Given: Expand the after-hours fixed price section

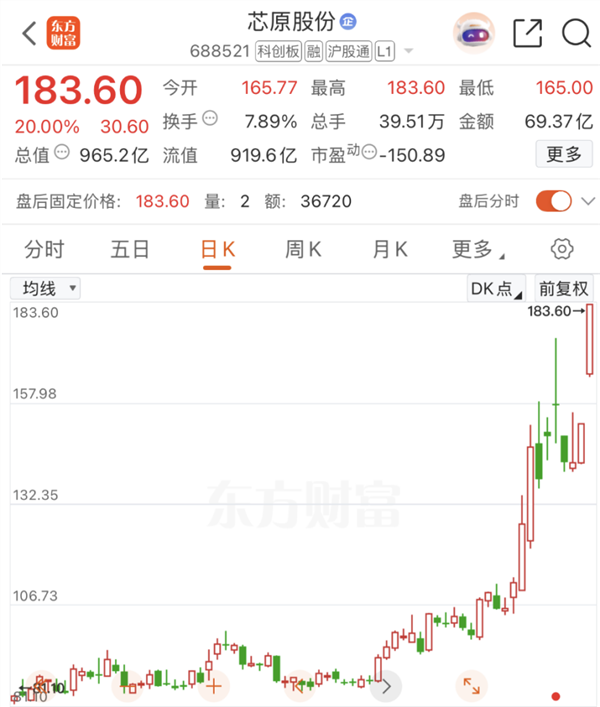Looking at the screenshot, I should pyautogui.click(x=587, y=201).
